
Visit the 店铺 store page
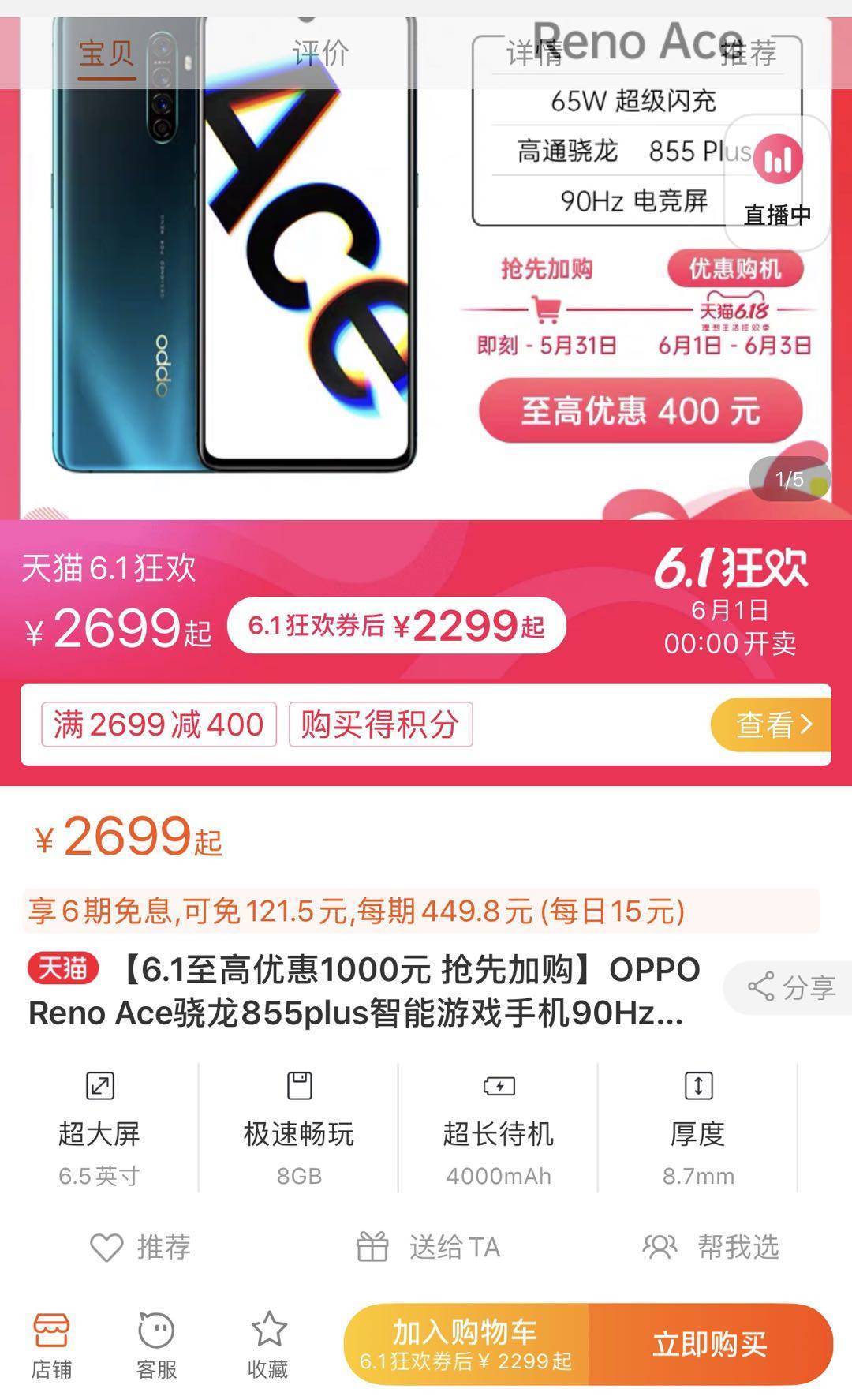pyautogui.click(x=51, y=1346)
